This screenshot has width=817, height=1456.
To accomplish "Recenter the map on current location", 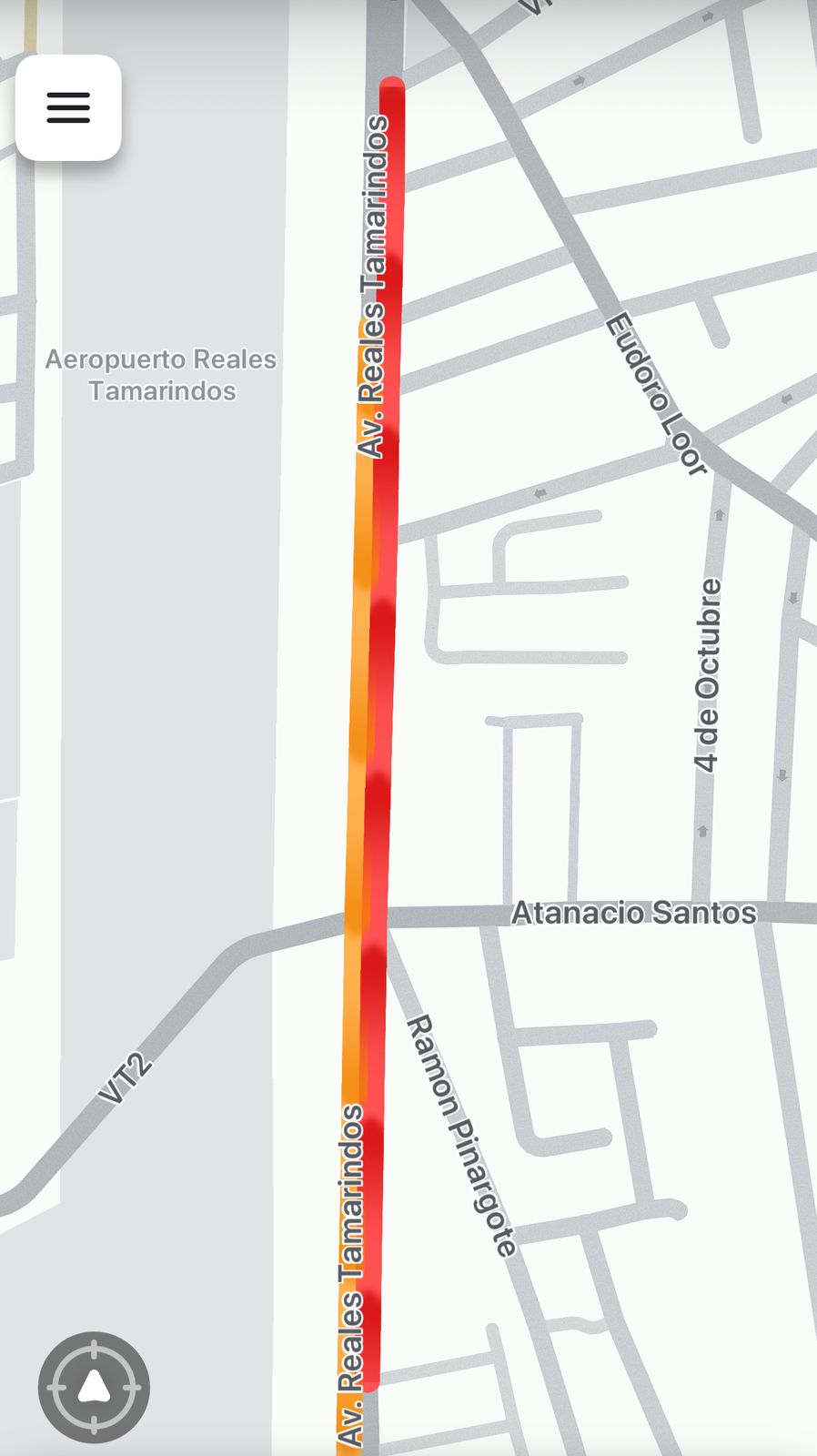I will 94,1388.
